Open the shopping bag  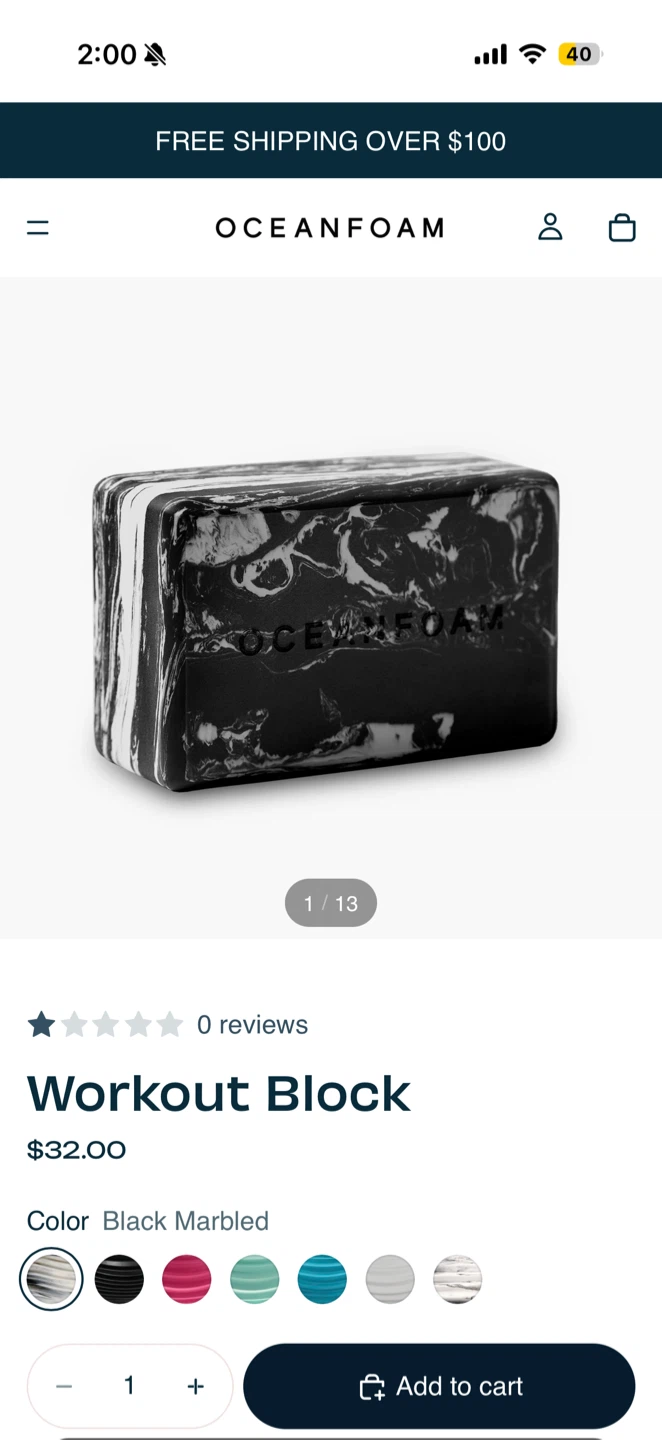(622, 228)
